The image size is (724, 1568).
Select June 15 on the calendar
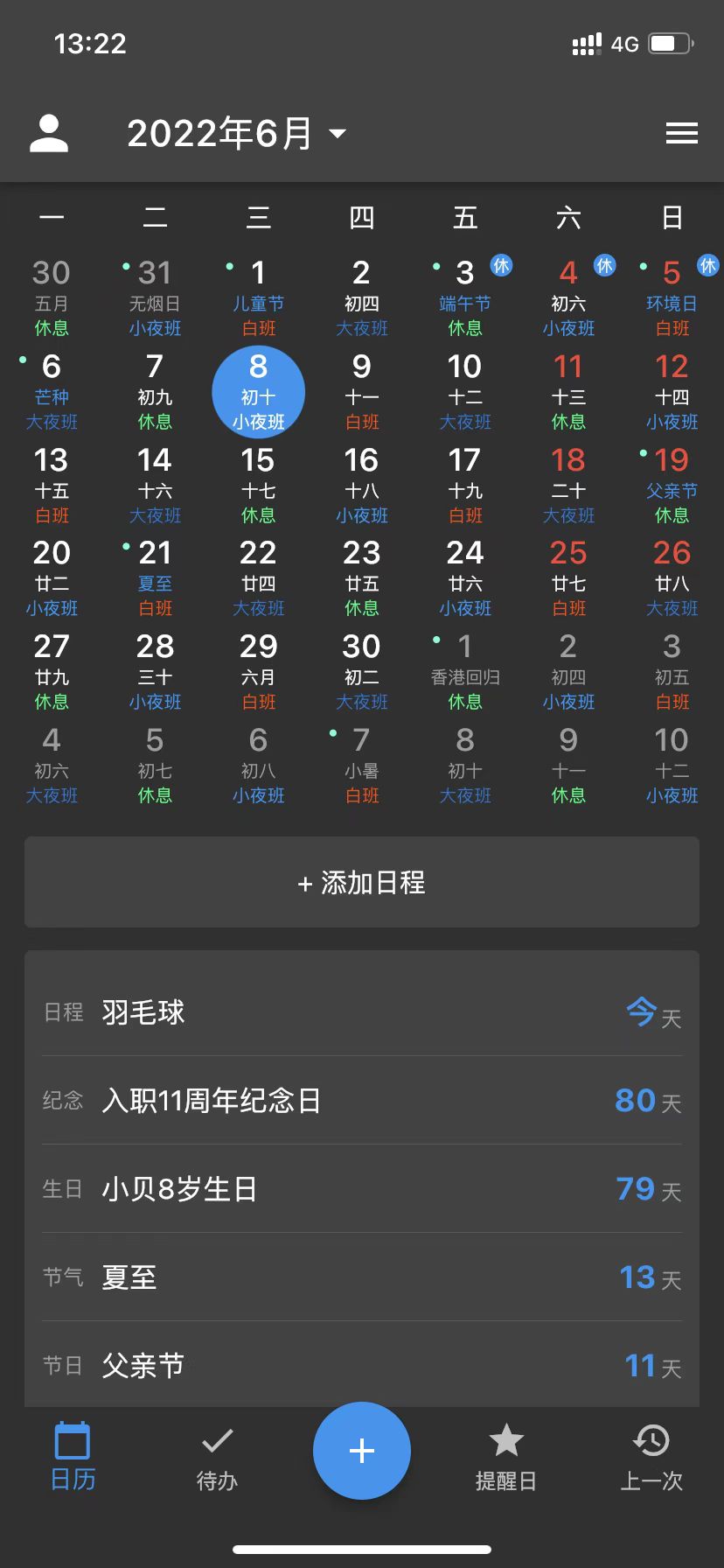pyautogui.click(x=258, y=485)
